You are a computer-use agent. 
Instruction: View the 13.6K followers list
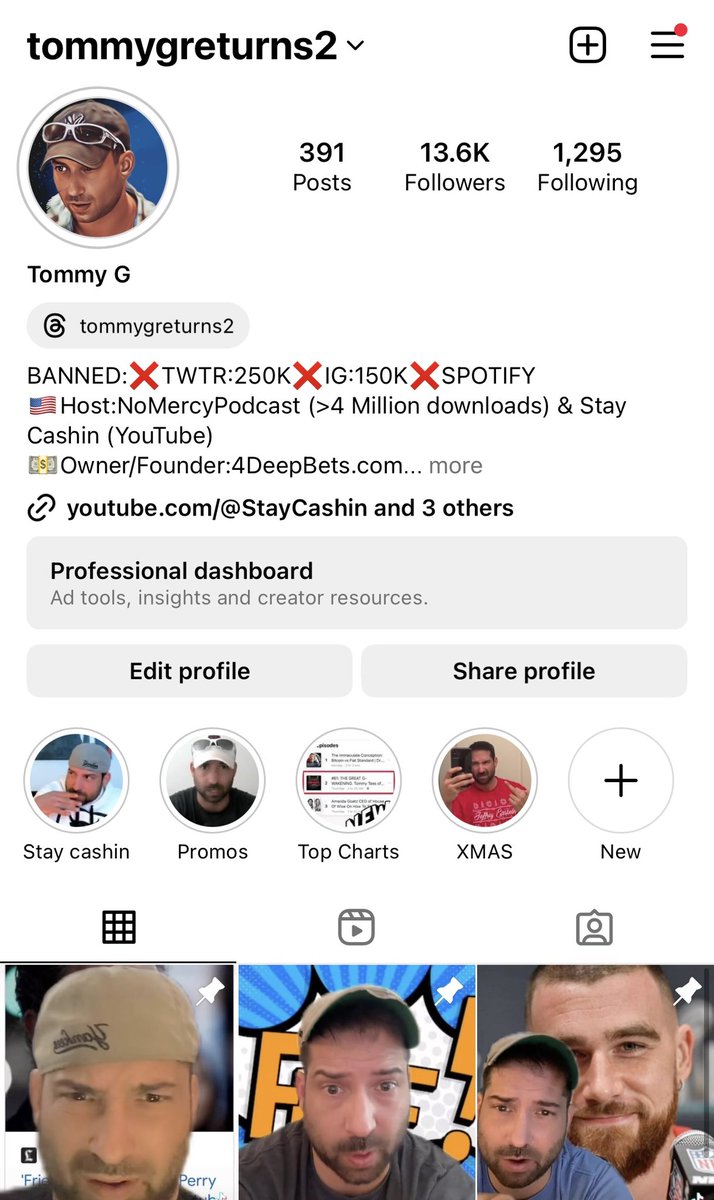[454, 166]
